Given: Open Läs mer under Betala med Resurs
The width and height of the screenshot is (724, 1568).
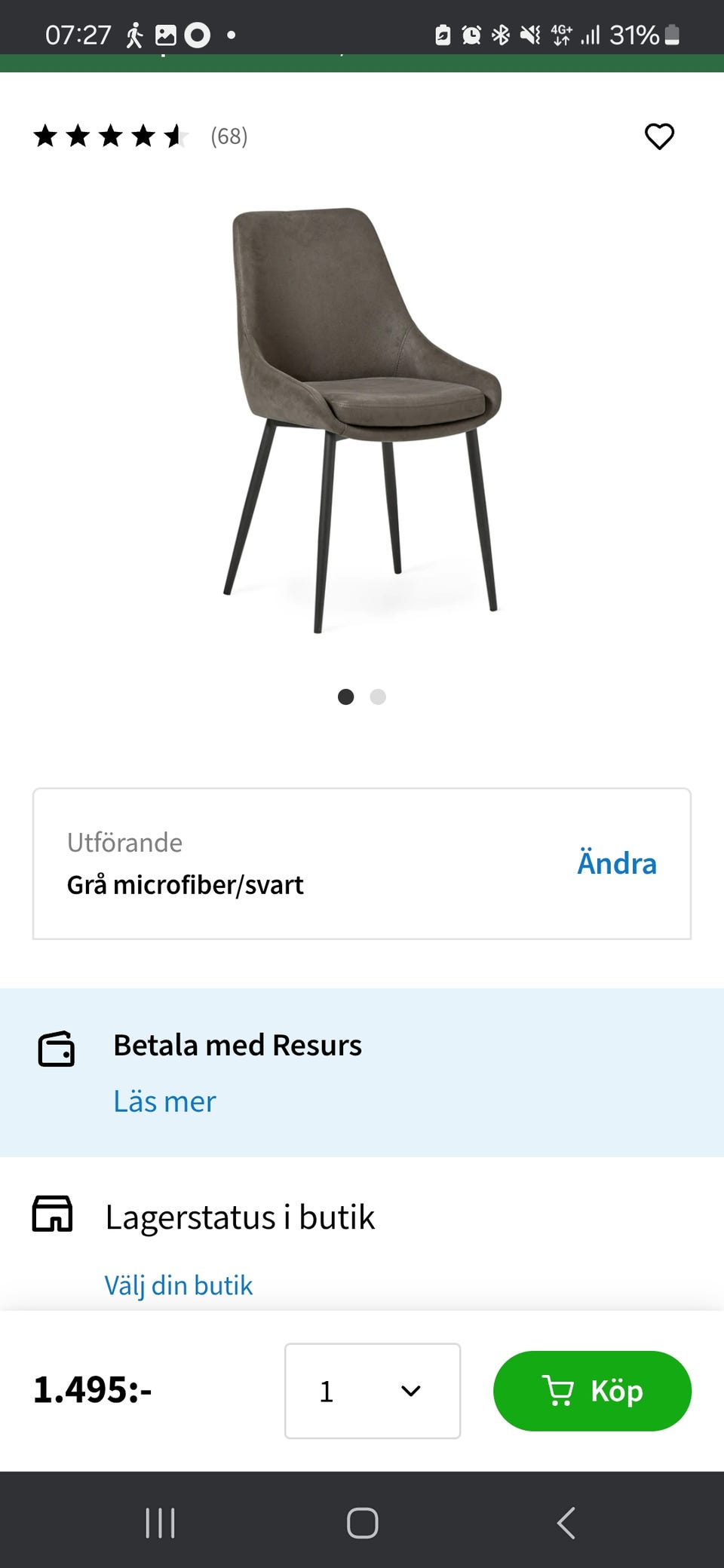Looking at the screenshot, I should (x=164, y=1101).
